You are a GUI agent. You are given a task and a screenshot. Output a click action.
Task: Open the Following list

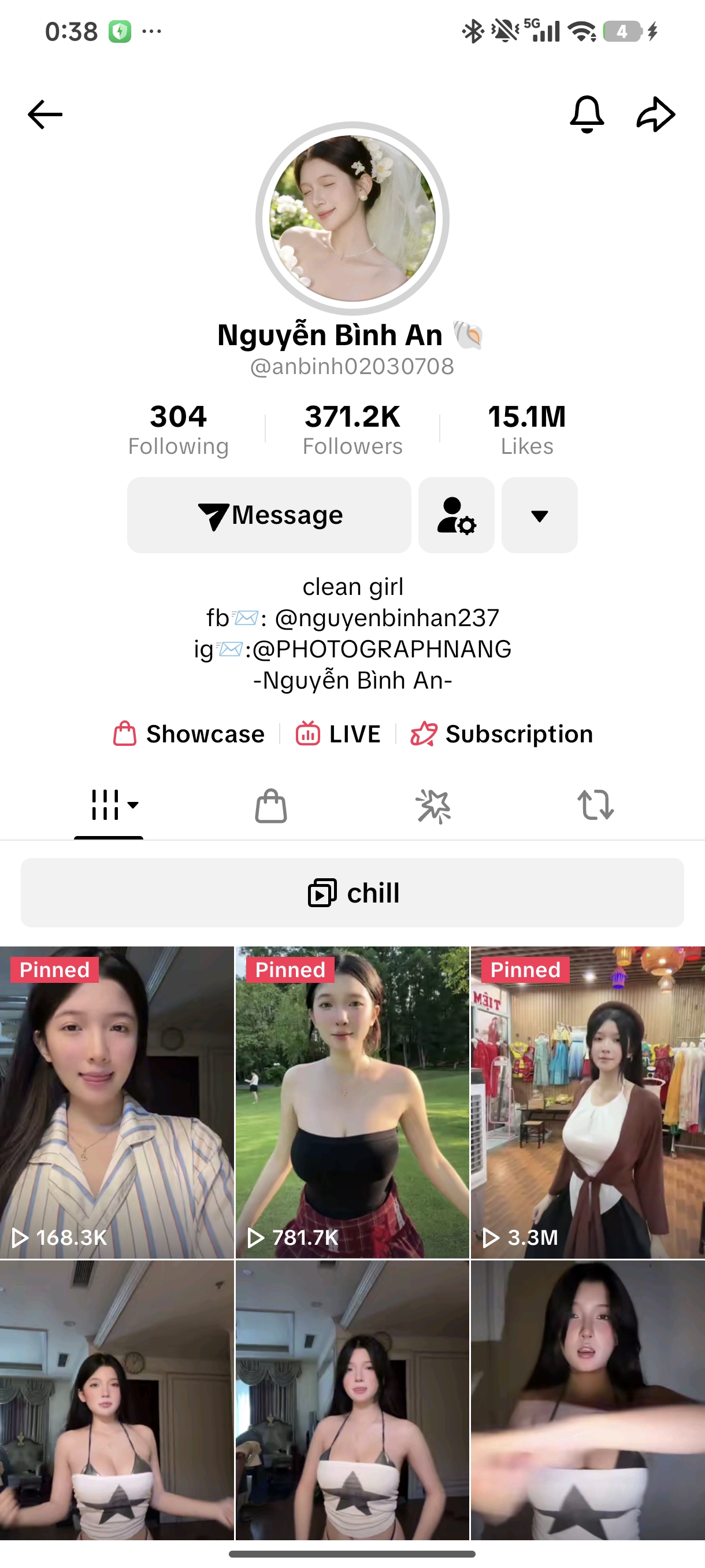pyautogui.click(x=178, y=429)
